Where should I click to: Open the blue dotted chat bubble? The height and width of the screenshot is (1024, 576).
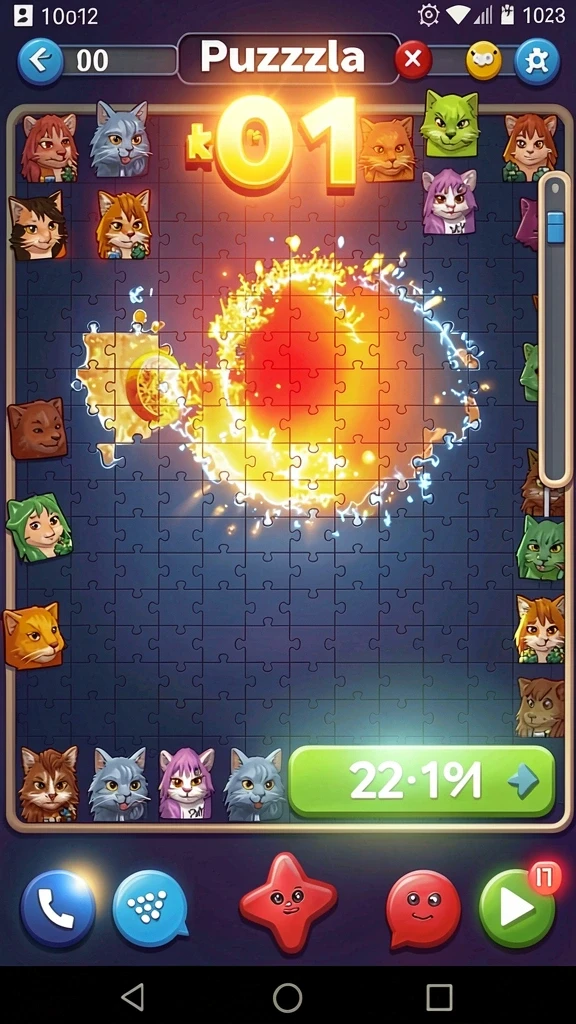point(150,908)
